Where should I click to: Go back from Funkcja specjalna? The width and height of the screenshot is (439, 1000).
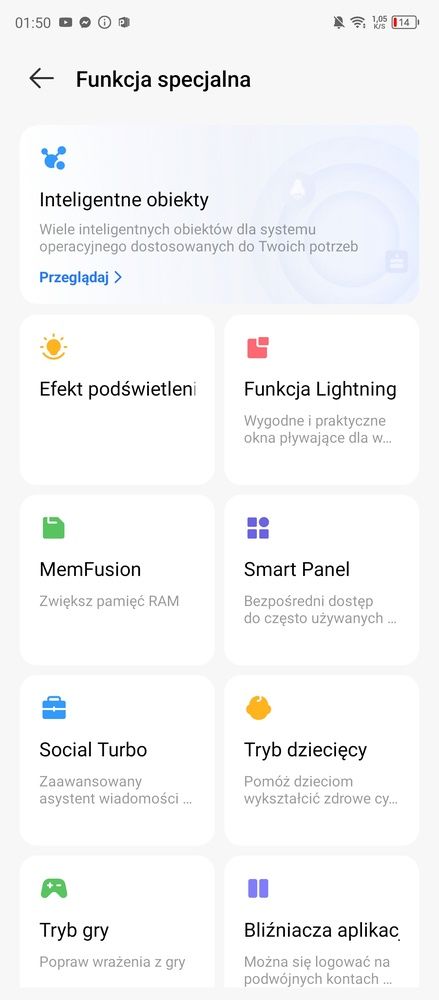coord(41,79)
